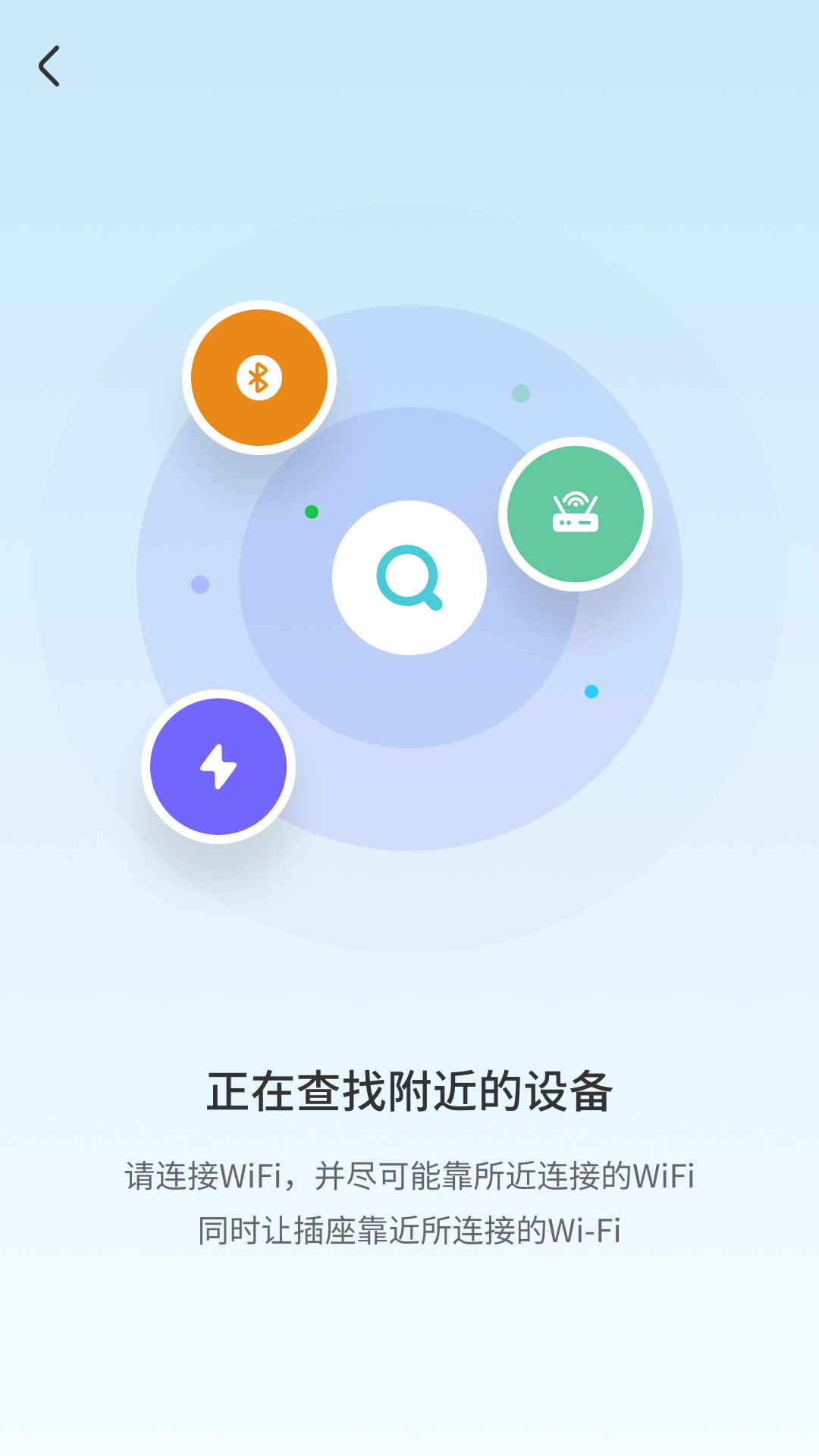Tap the purple lightning bolt icon
The image size is (819, 1456).
point(218,767)
